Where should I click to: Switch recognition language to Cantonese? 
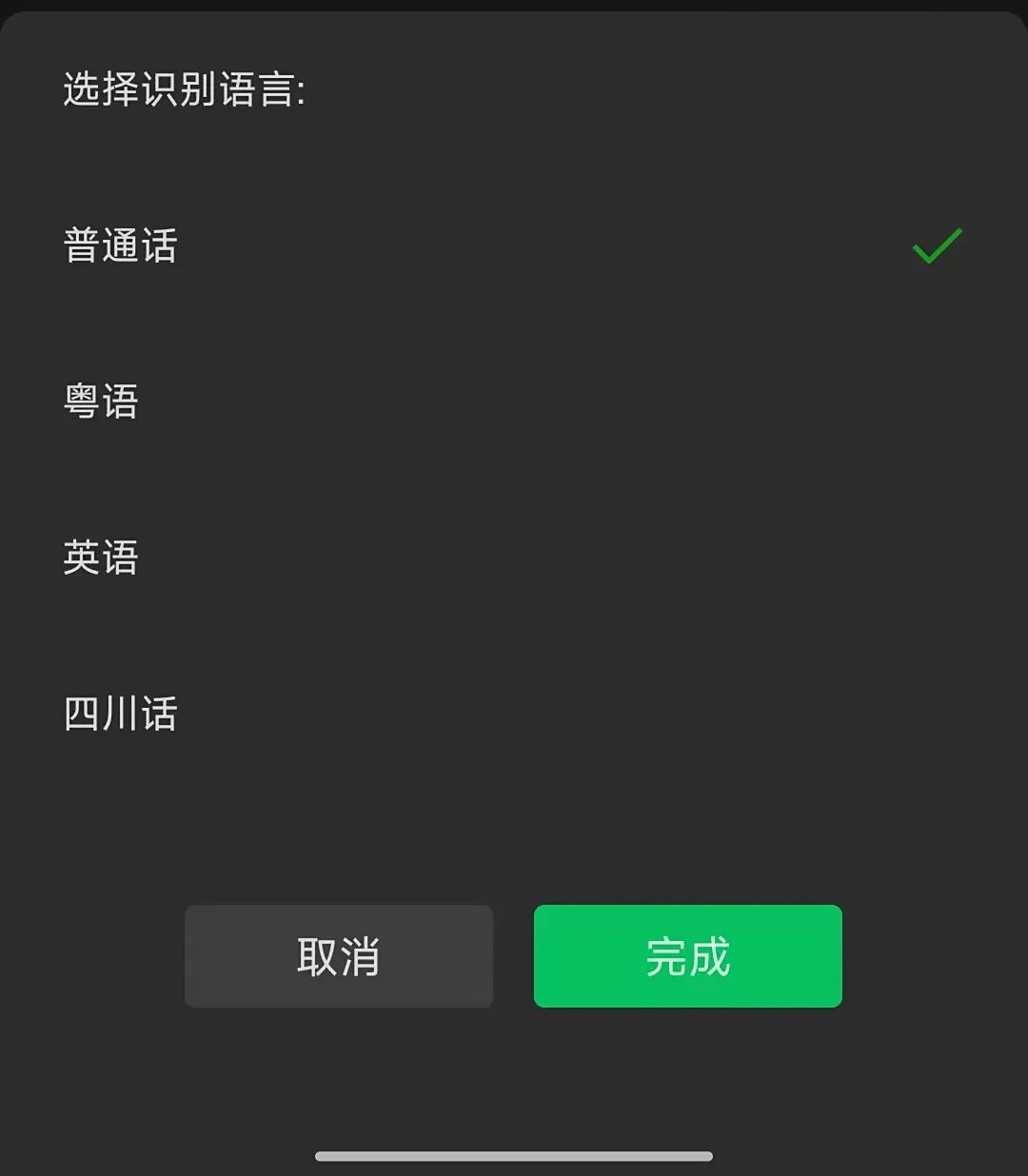click(101, 403)
